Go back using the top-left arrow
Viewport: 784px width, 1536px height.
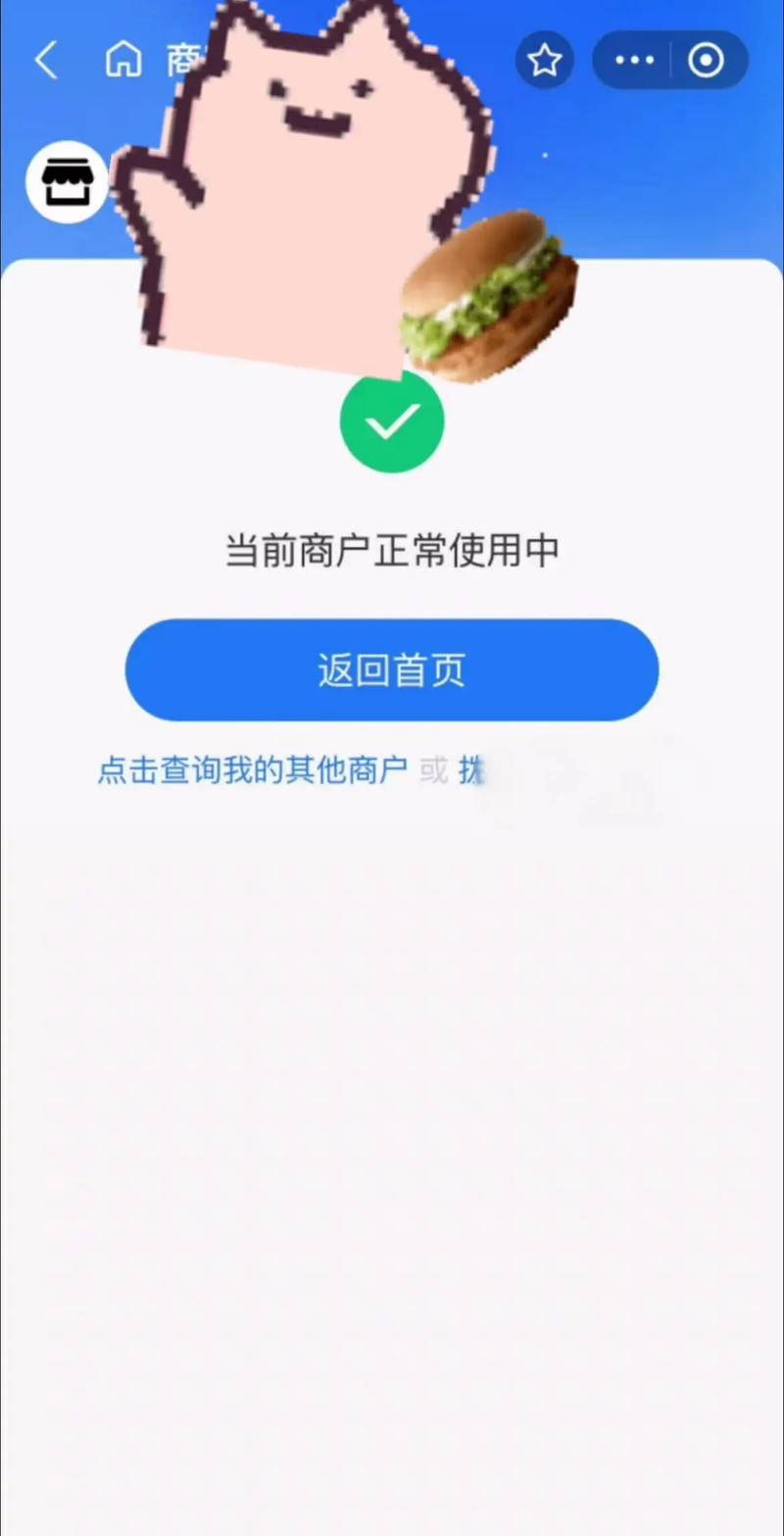tap(46, 61)
